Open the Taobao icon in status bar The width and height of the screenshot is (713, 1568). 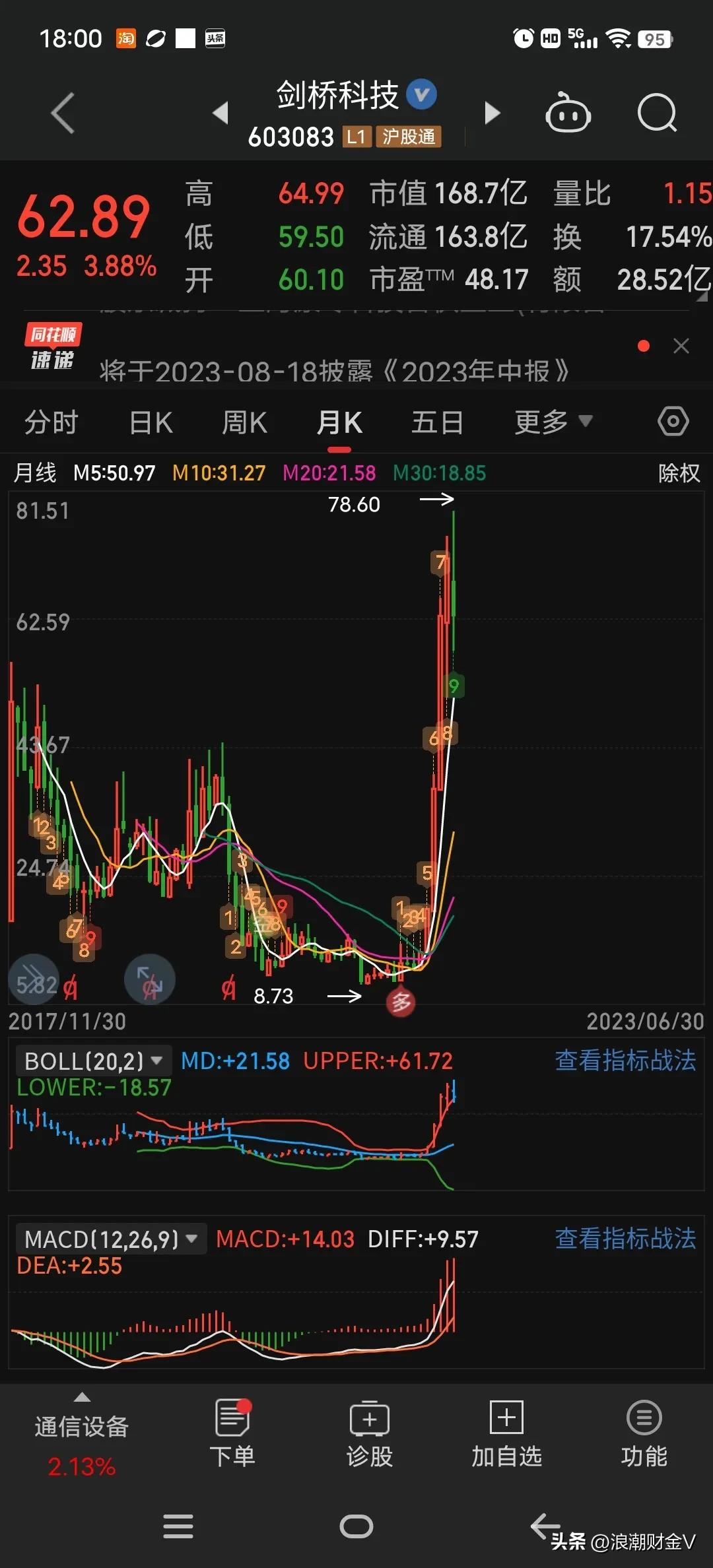click(x=126, y=39)
